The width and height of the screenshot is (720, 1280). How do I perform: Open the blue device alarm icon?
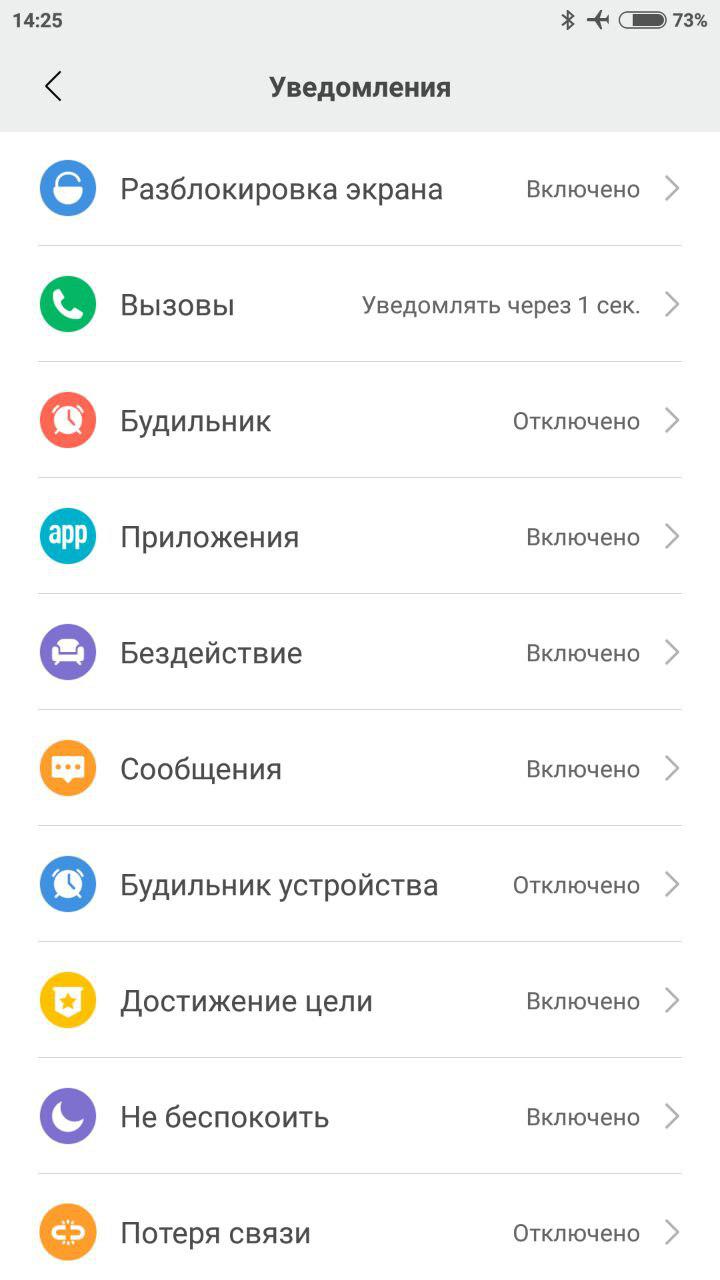coord(66,884)
